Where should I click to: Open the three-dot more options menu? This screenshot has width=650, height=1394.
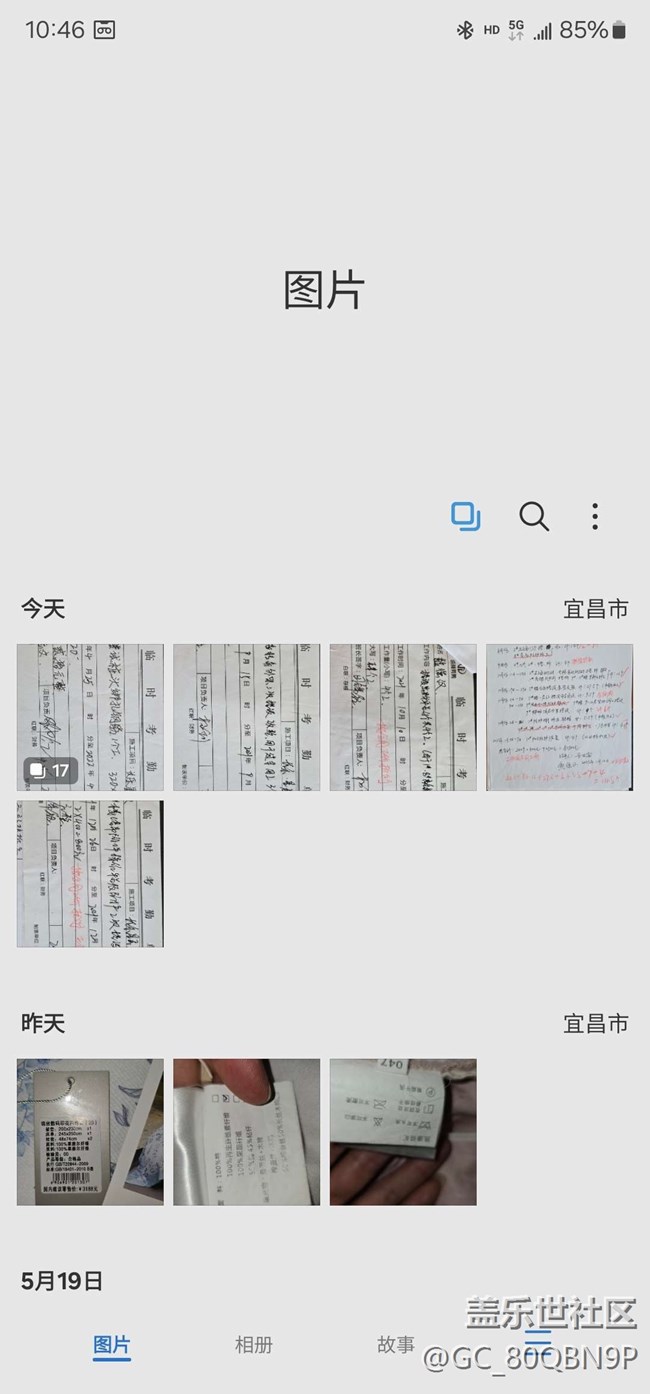(x=595, y=516)
